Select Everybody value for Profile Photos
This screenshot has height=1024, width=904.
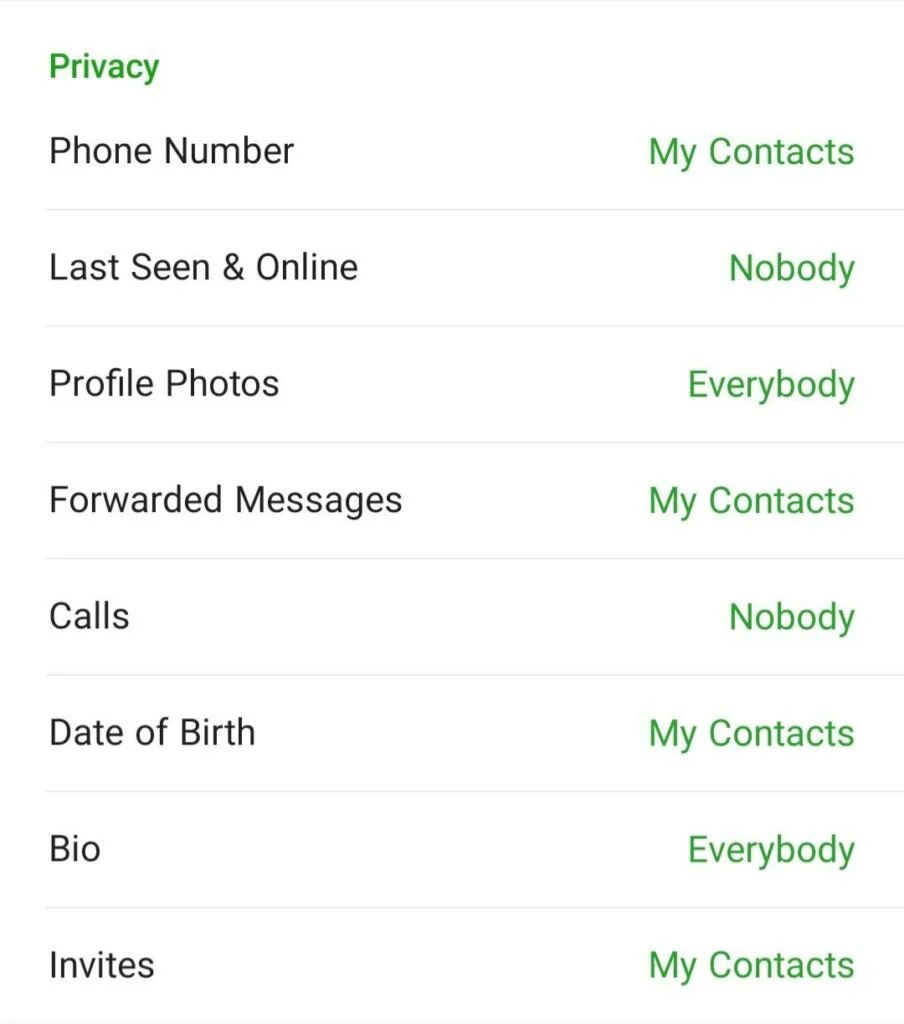[771, 385]
